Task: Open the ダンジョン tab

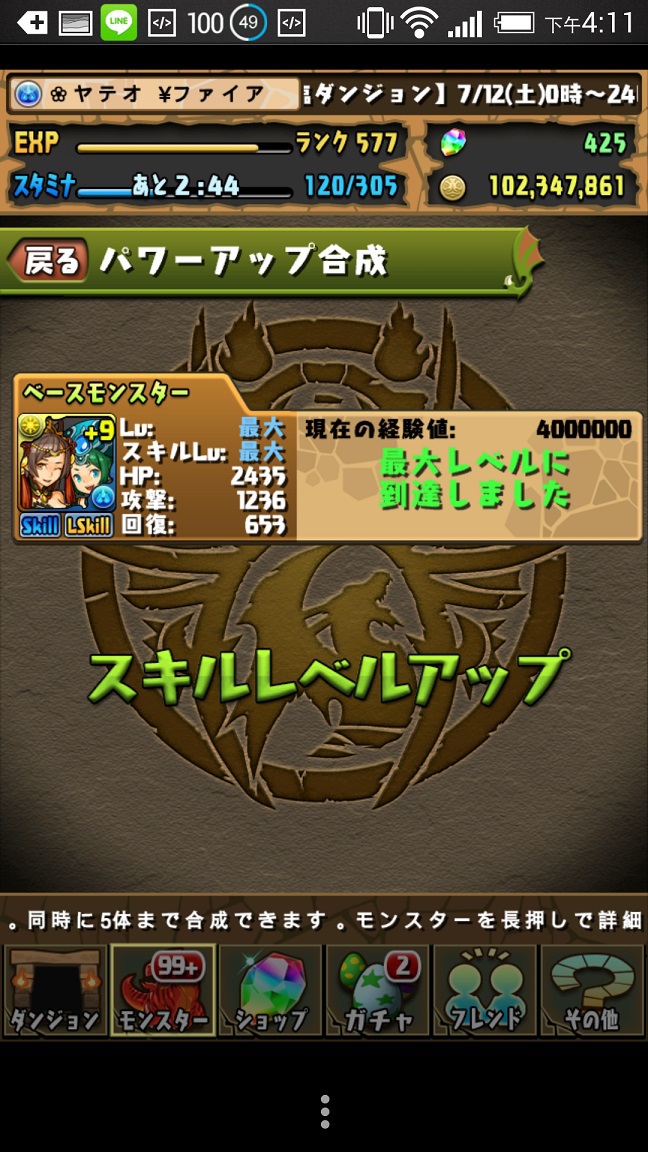Action: 55,990
